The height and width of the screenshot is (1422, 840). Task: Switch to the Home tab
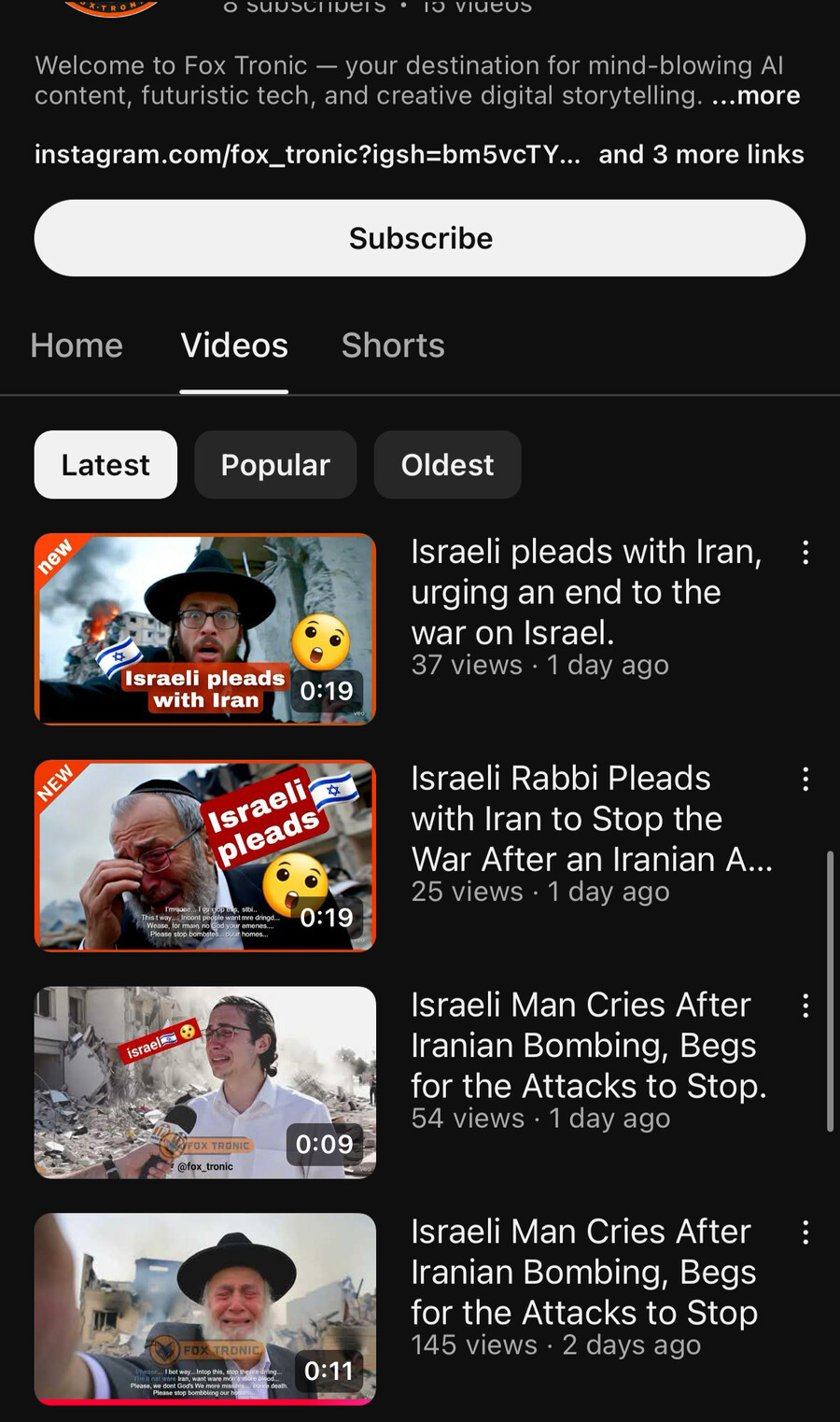point(77,345)
